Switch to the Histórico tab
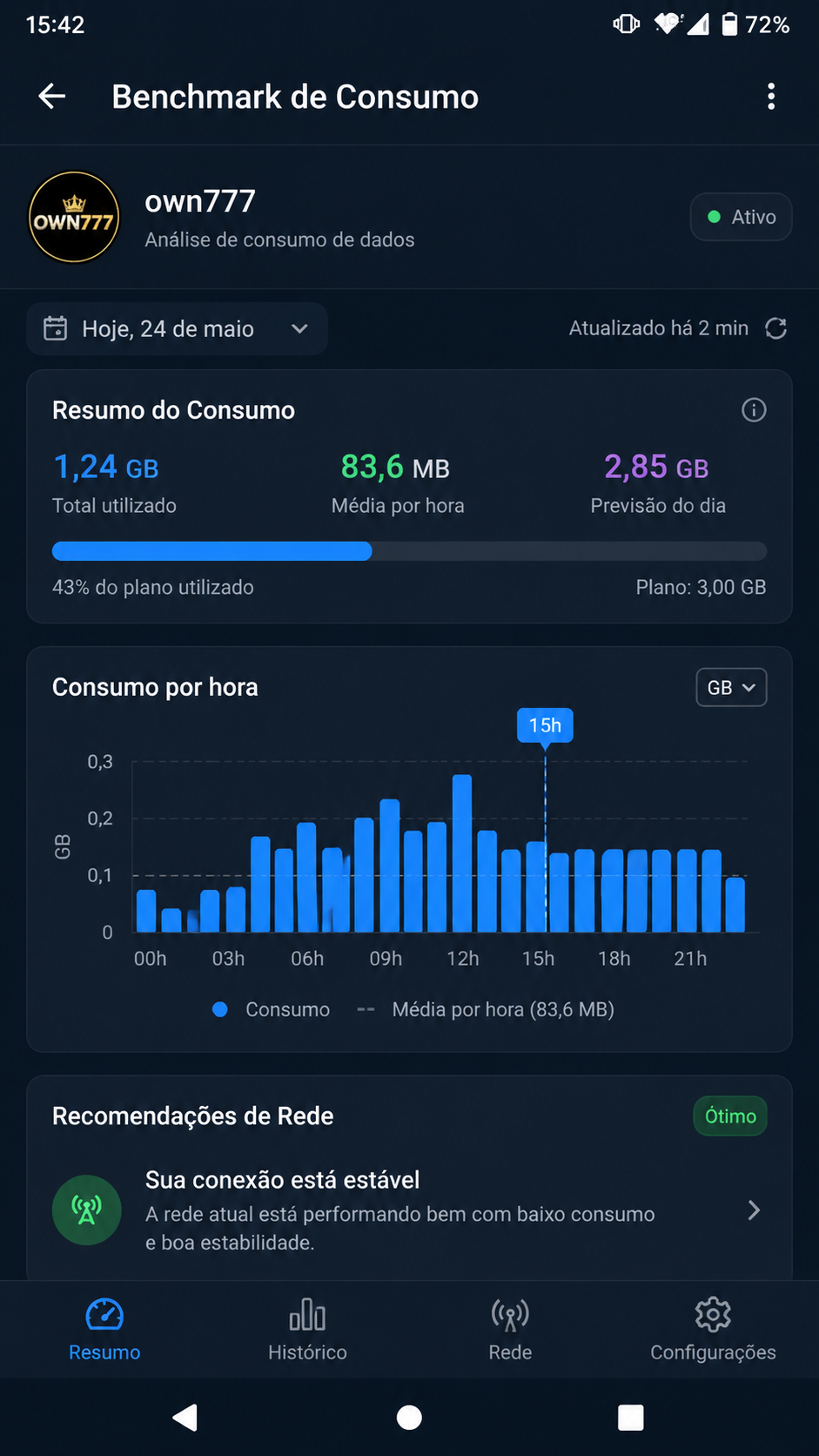 (307, 1330)
